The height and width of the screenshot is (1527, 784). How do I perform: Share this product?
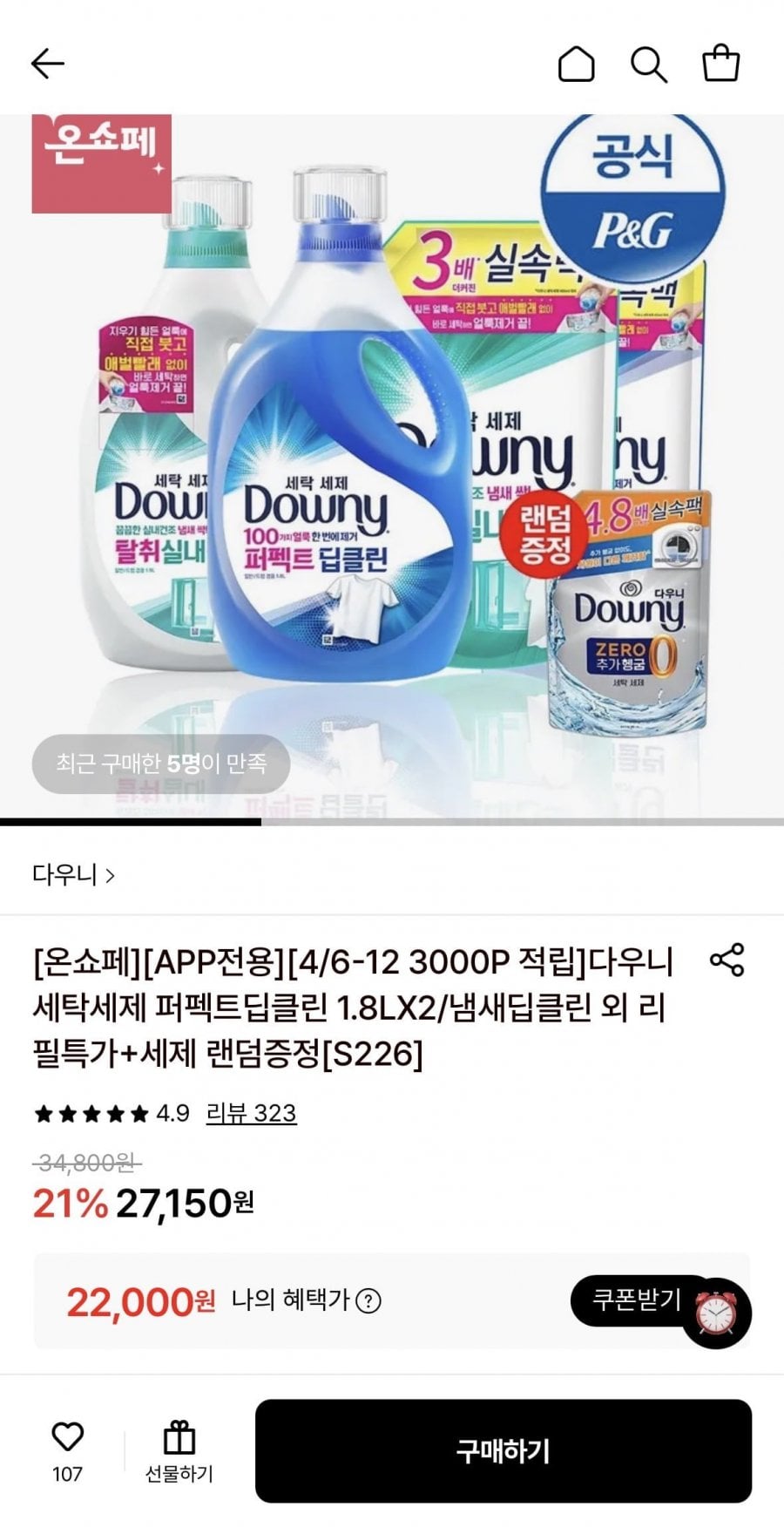[727, 960]
